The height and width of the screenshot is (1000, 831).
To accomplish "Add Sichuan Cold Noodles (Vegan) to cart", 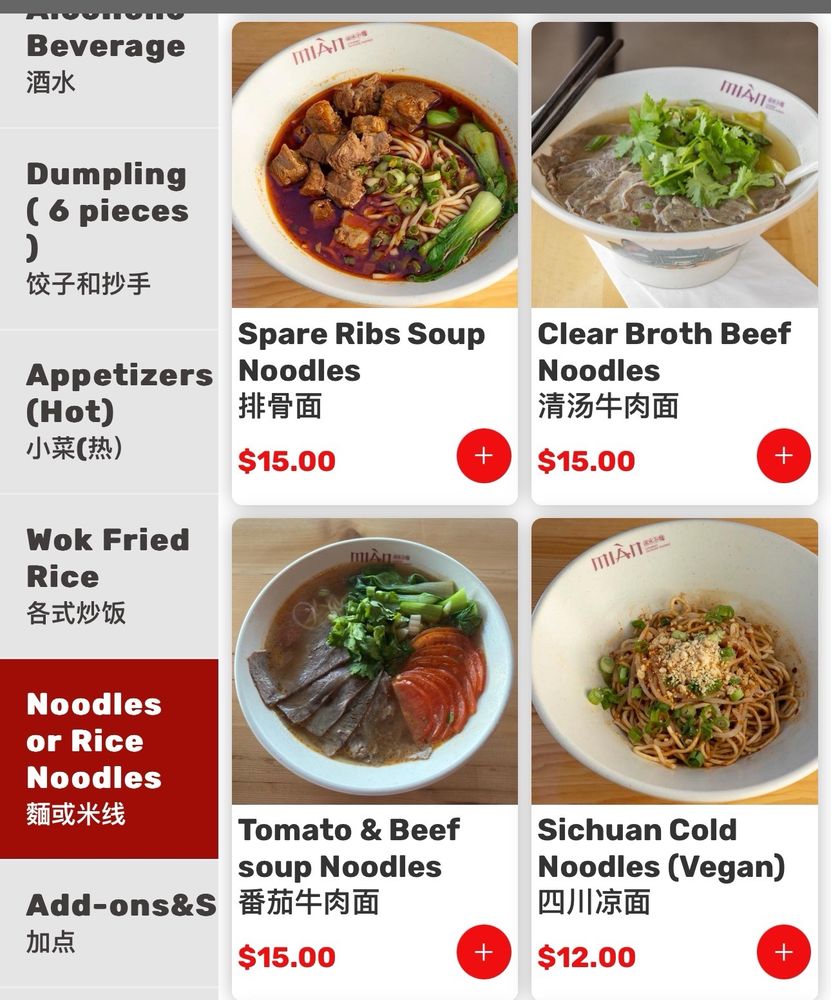I will click(784, 952).
